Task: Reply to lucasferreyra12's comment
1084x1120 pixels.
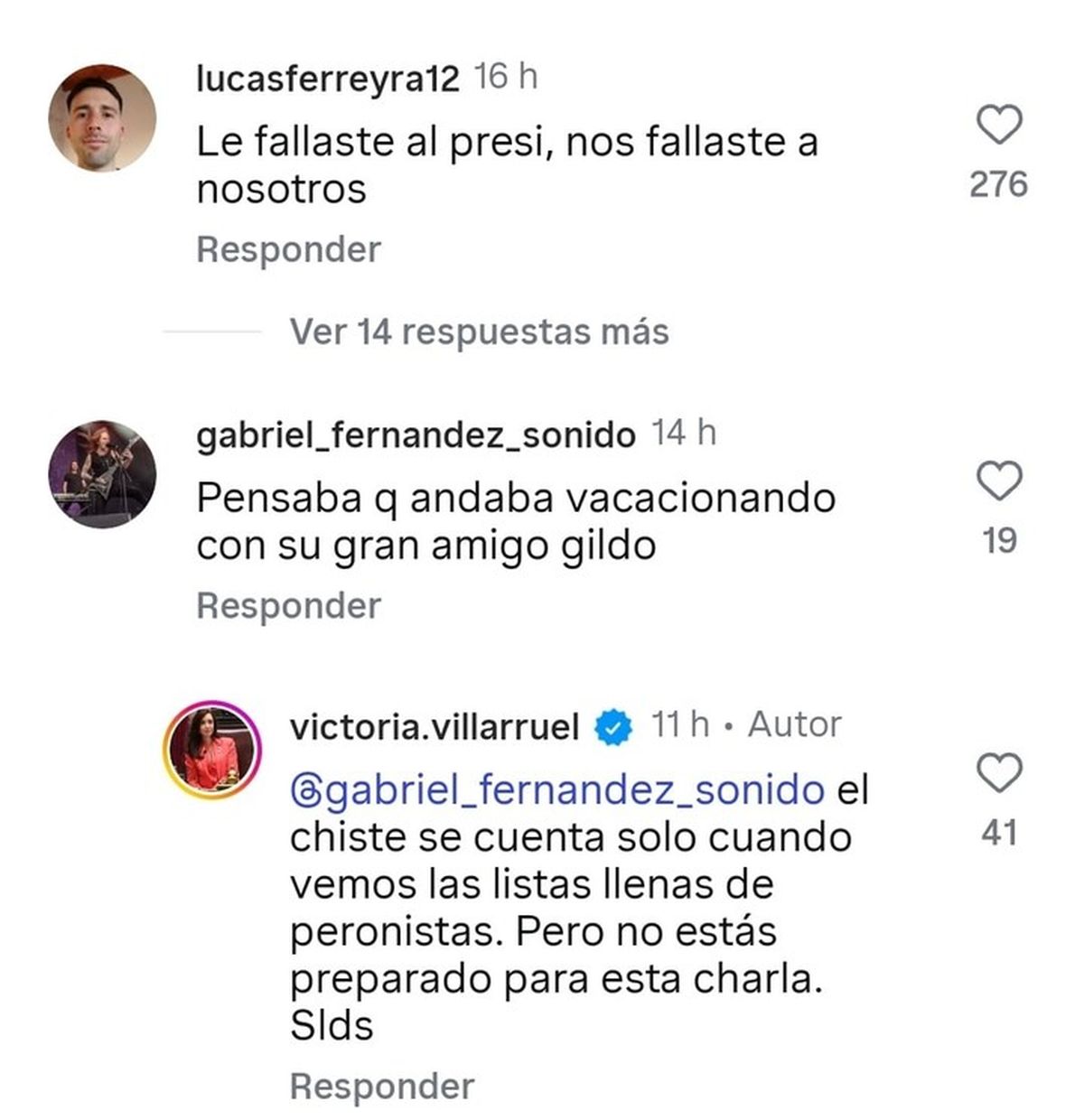Action: tap(288, 249)
